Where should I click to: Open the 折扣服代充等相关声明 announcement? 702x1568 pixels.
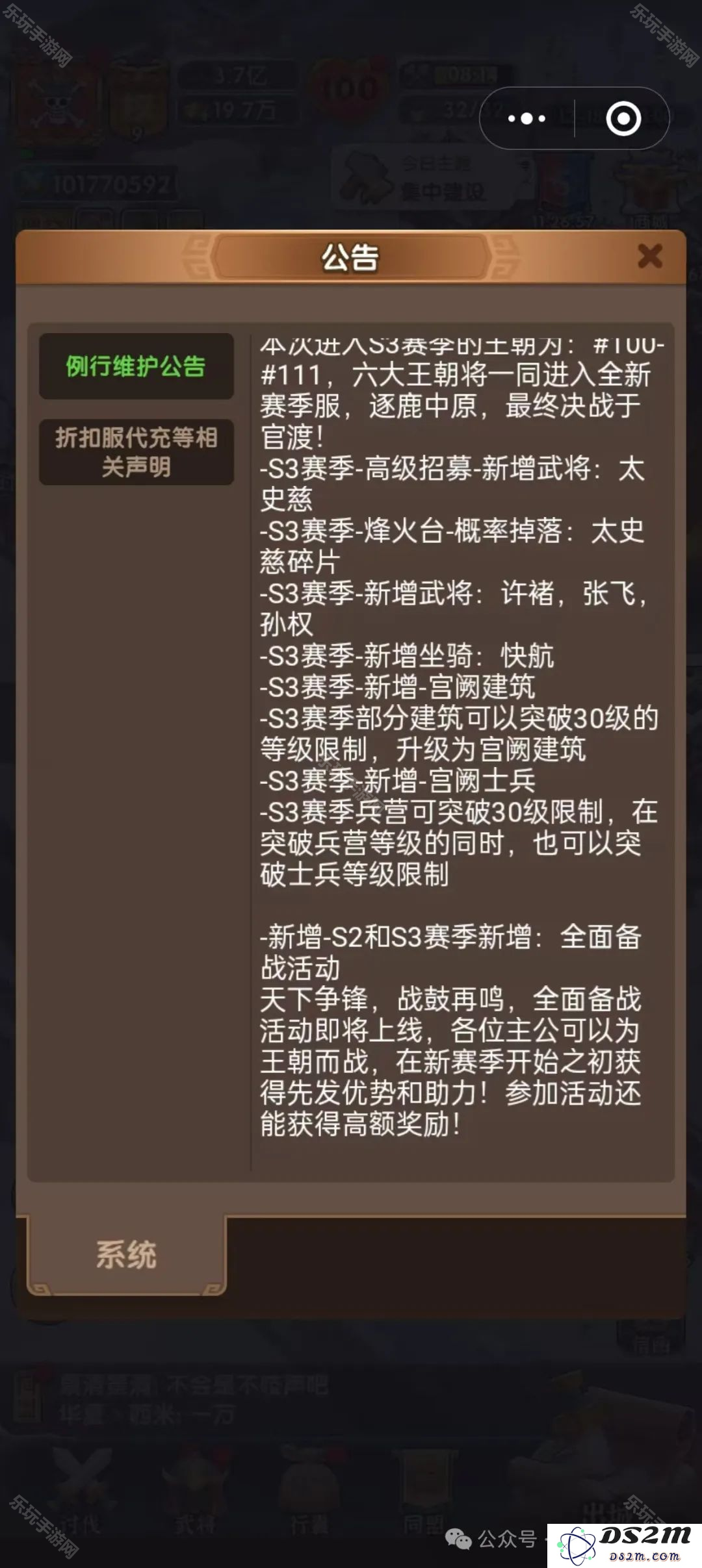[x=136, y=452]
